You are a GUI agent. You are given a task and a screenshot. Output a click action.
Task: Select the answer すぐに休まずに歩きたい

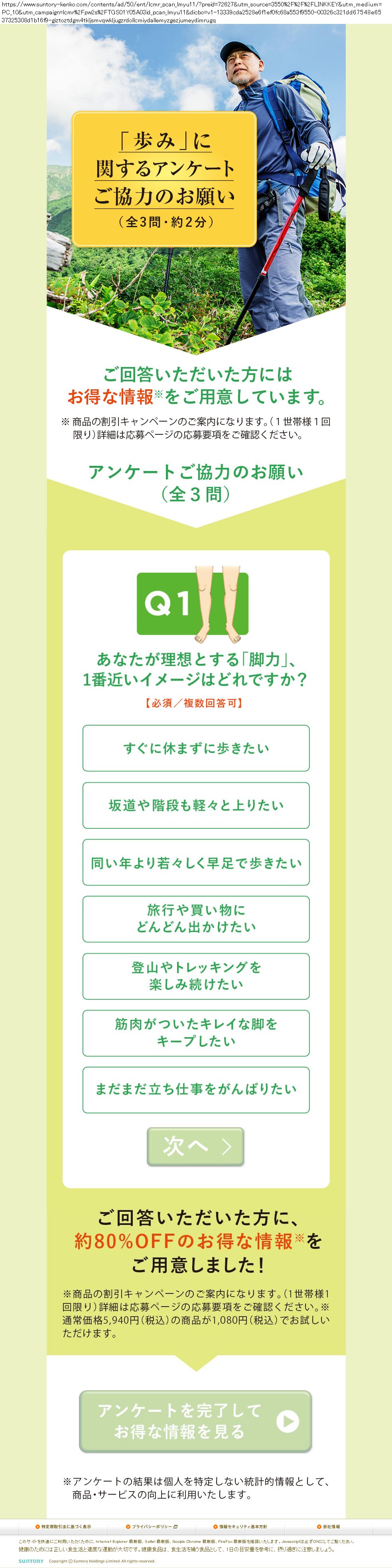tap(195, 748)
